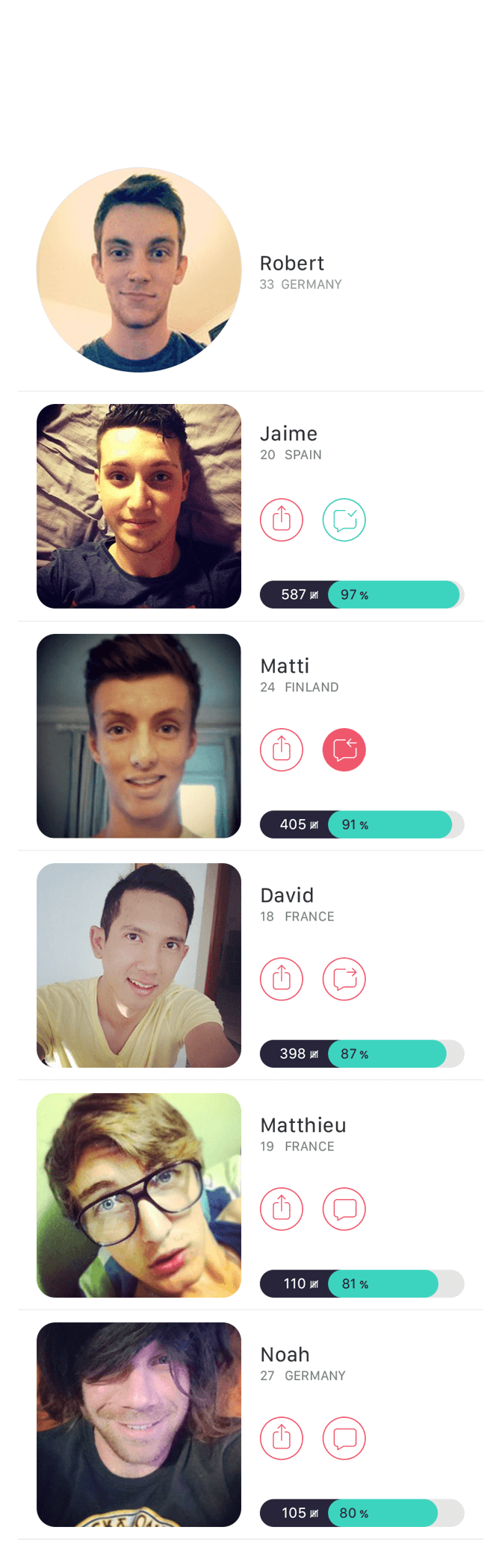Screen dimensions: 502x1568
Task: Open the filled red message icon for Matti
Action: pos(344,749)
